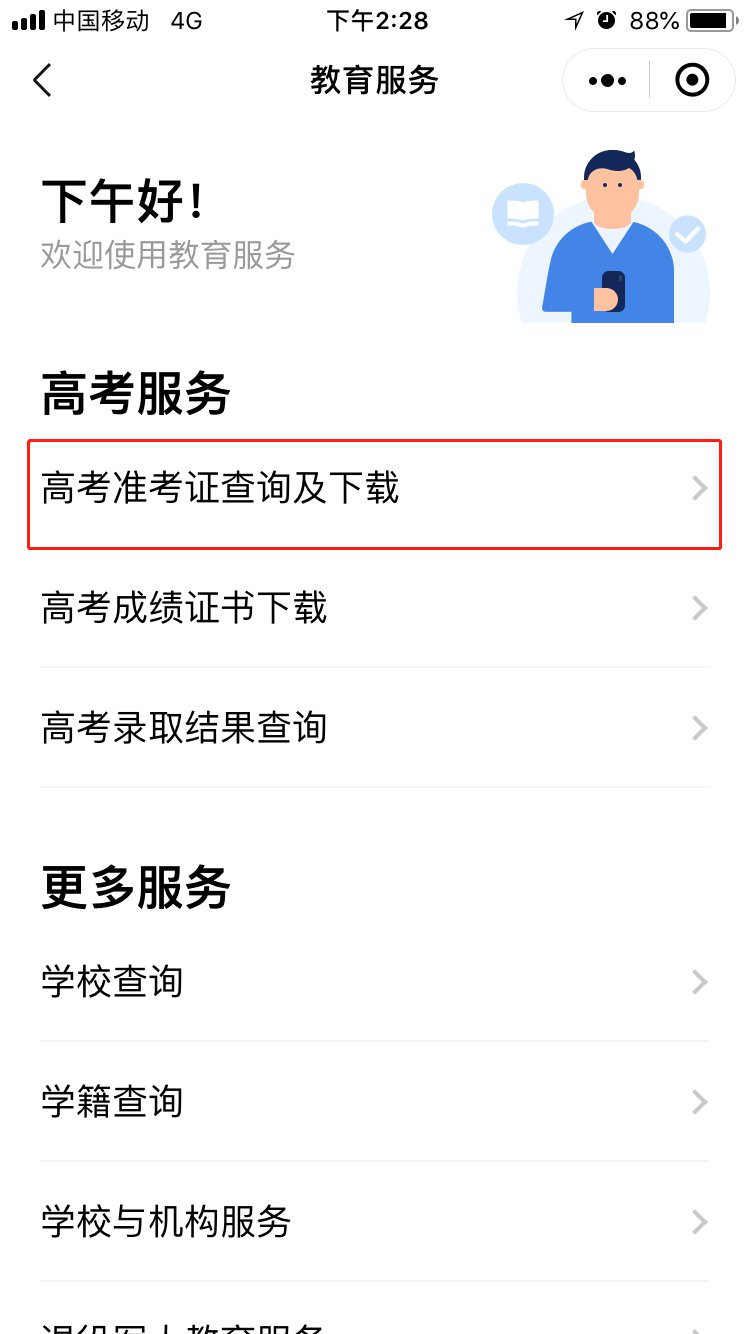Open 学校与机构服务
750x1334 pixels.
coord(374,1222)
